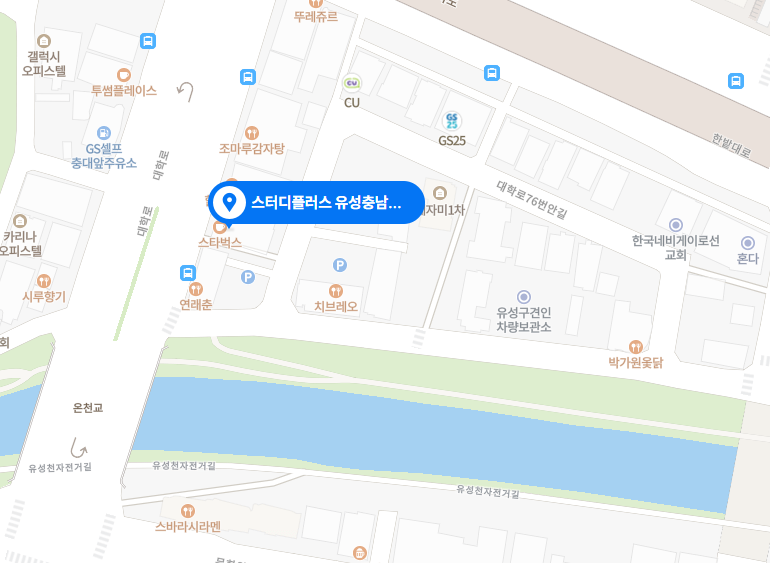Image resolution: width=770 pixels, height=563 pixels.
Task: Tap the 스타벅스 cafe marker
Action: [x=220, y=226]
